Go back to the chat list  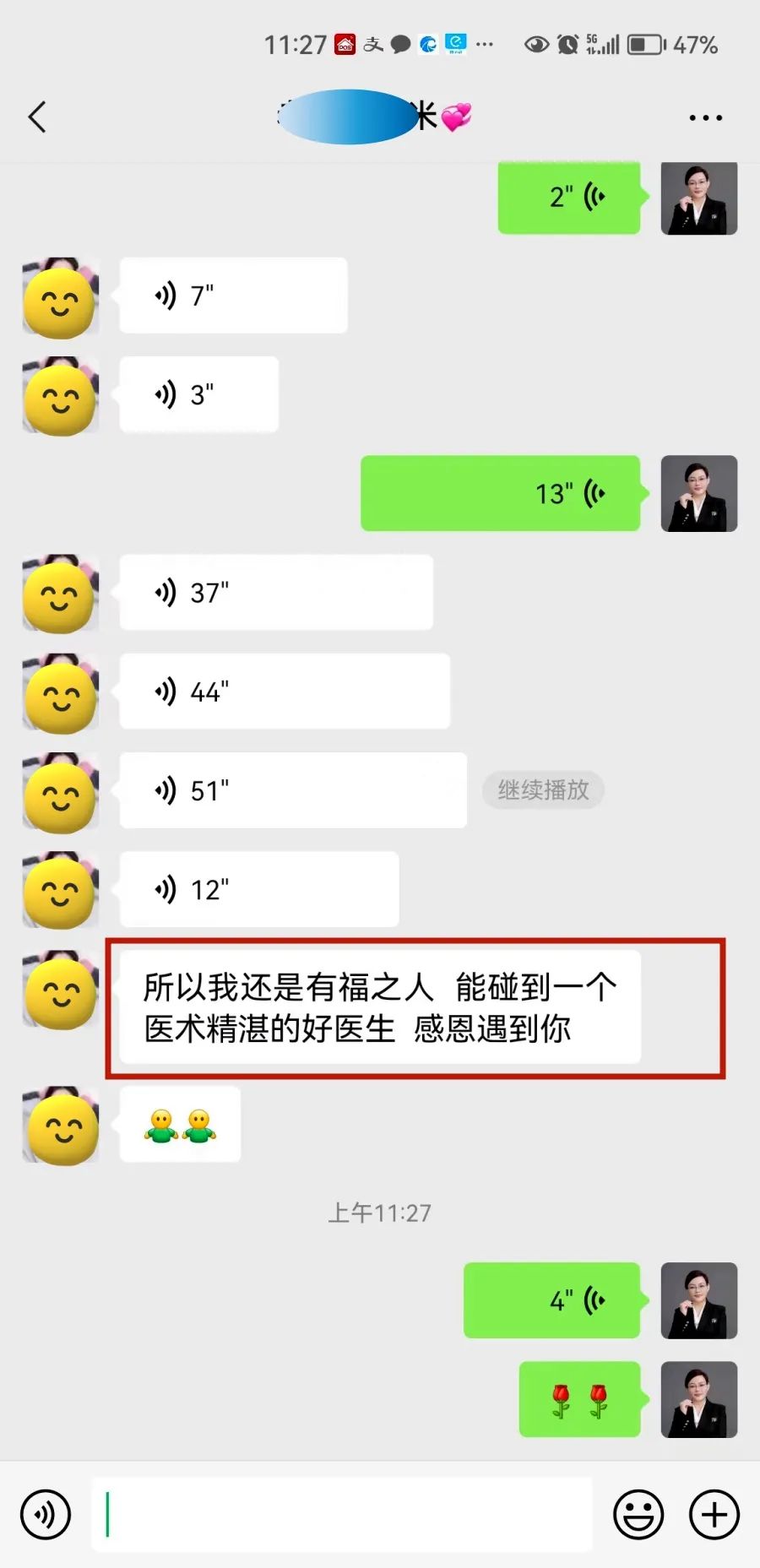click(37, 117)
